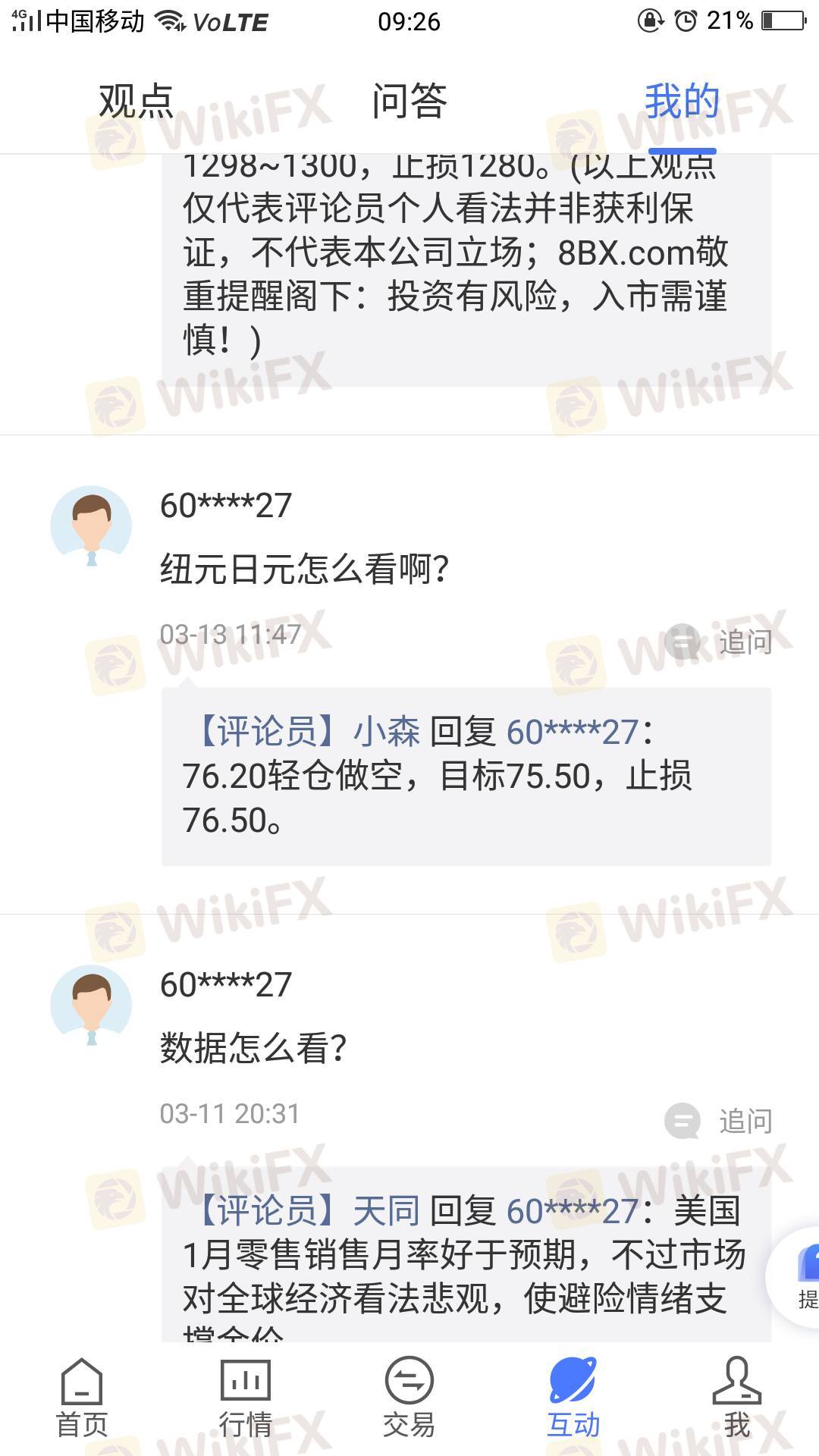Select the 我的 tab
The width and height of the screenshot is (819, 1456).
coord(681,102)
